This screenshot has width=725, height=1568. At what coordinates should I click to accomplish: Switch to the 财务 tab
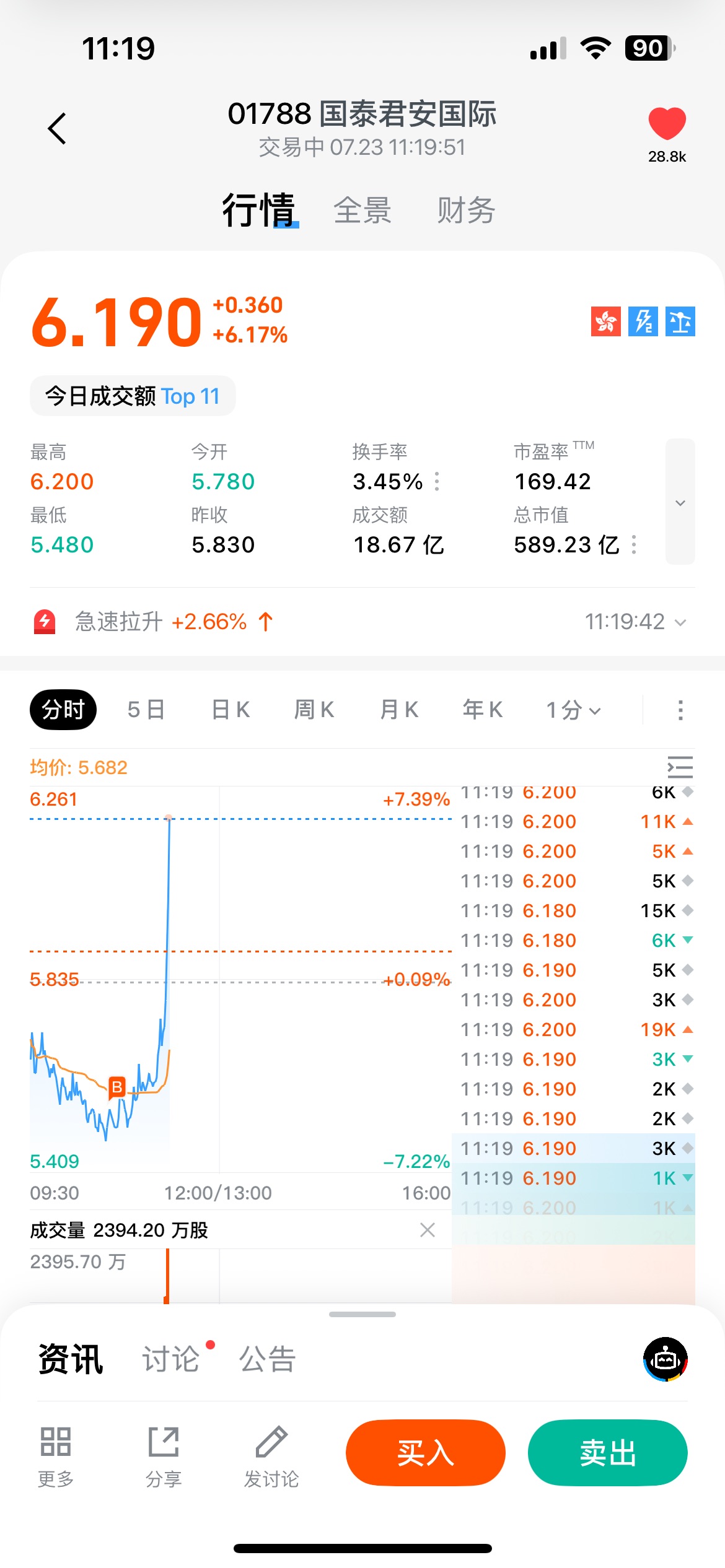pos(466,210)
